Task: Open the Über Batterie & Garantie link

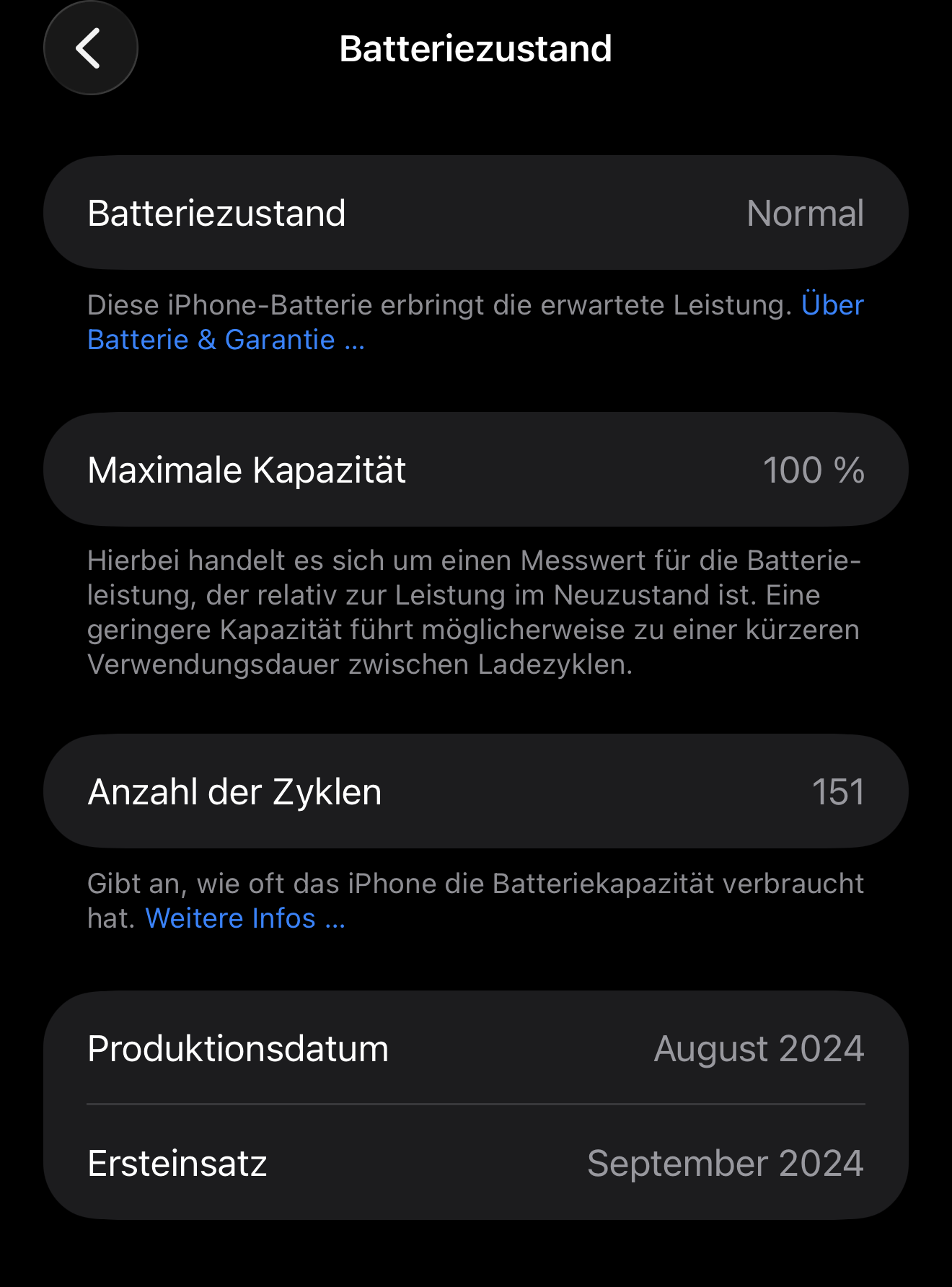Action: tap(225, 340)
